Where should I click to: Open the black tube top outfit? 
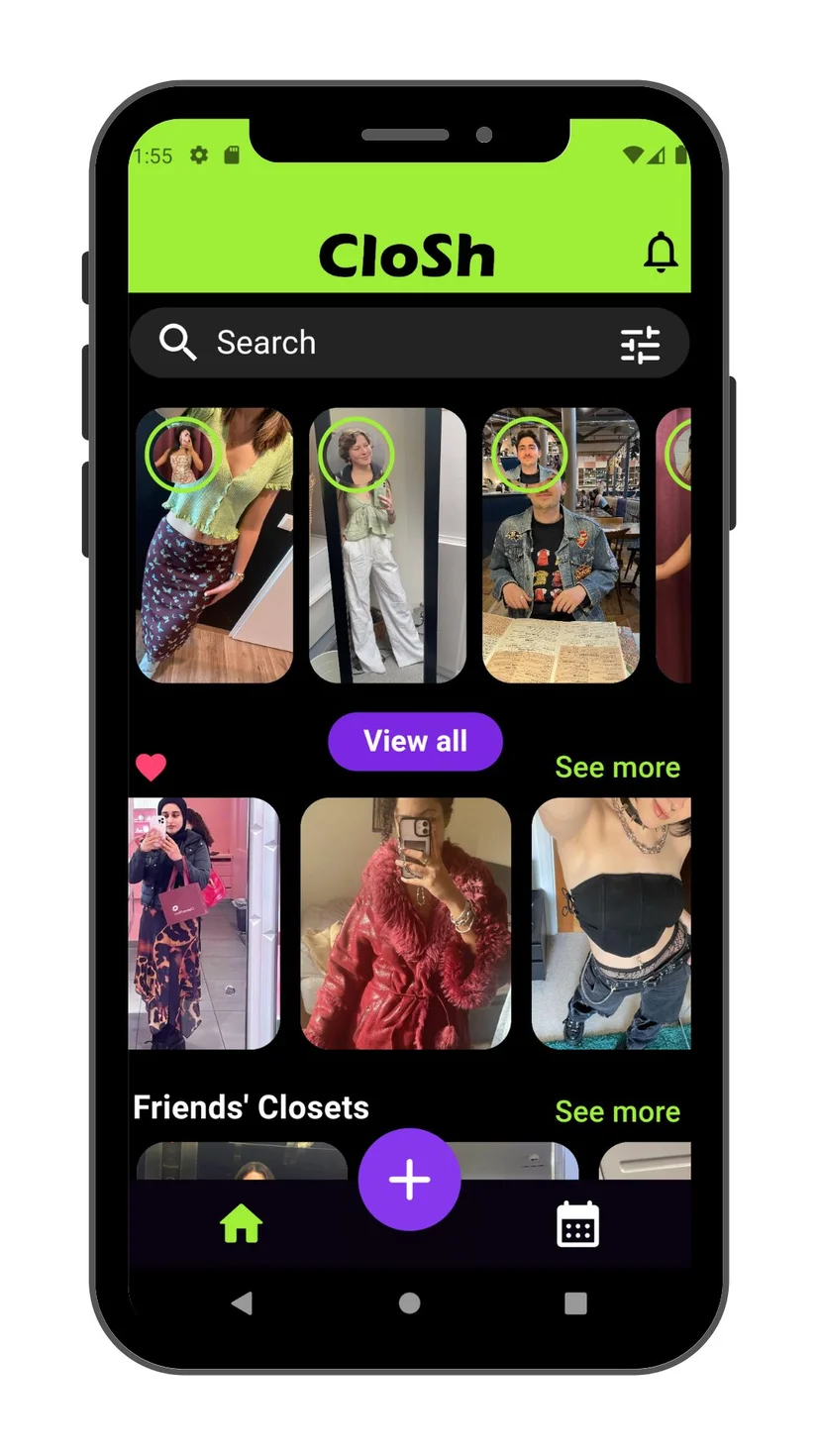point(611,923)
